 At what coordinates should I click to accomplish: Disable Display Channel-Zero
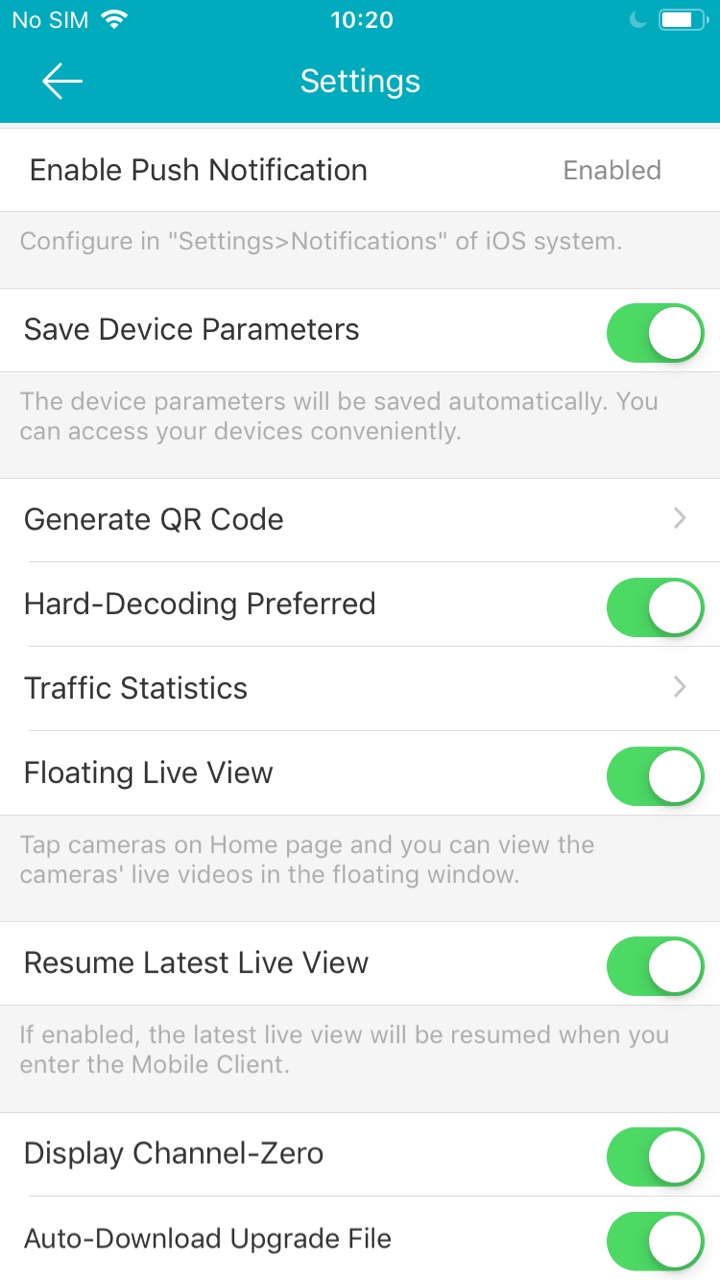[655, 1157]
